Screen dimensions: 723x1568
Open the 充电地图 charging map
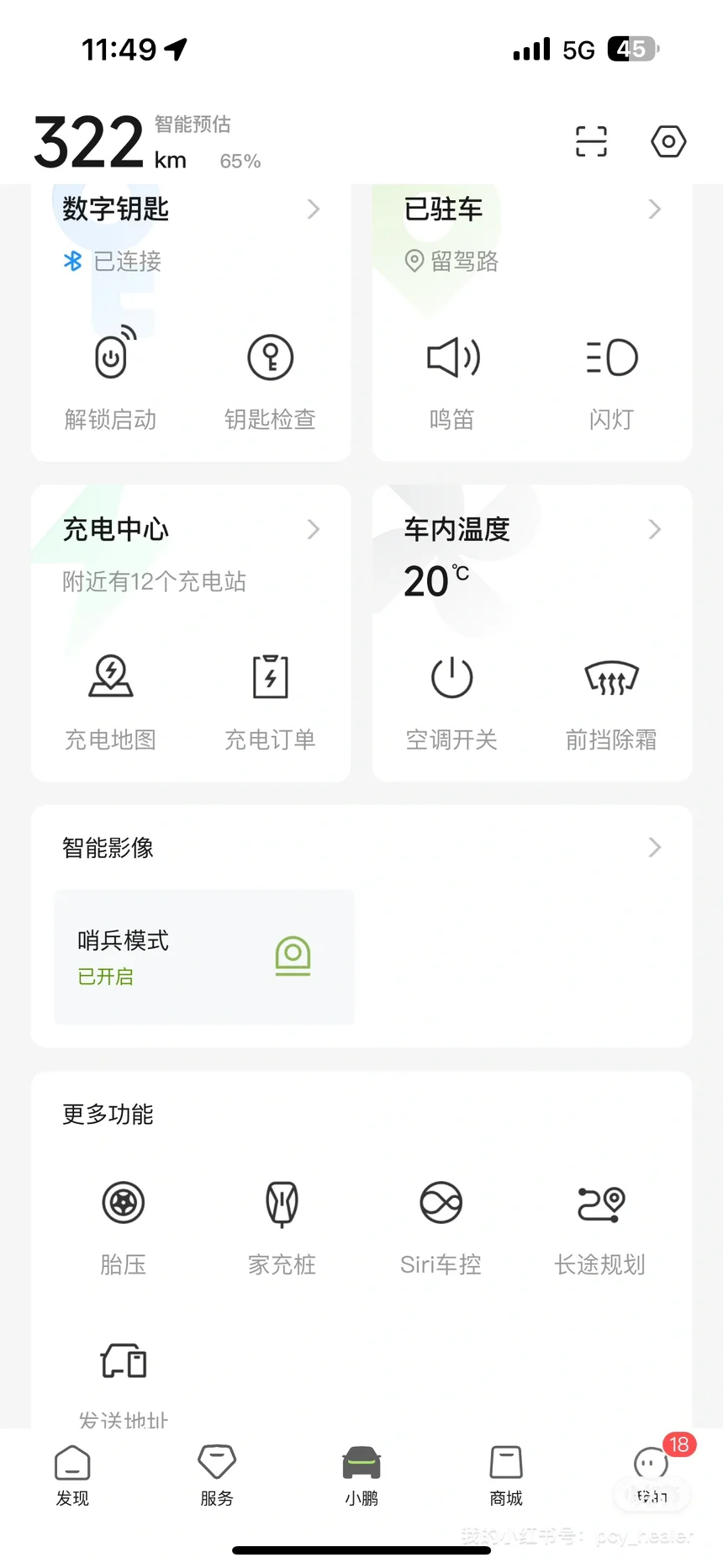click(111, 703)
